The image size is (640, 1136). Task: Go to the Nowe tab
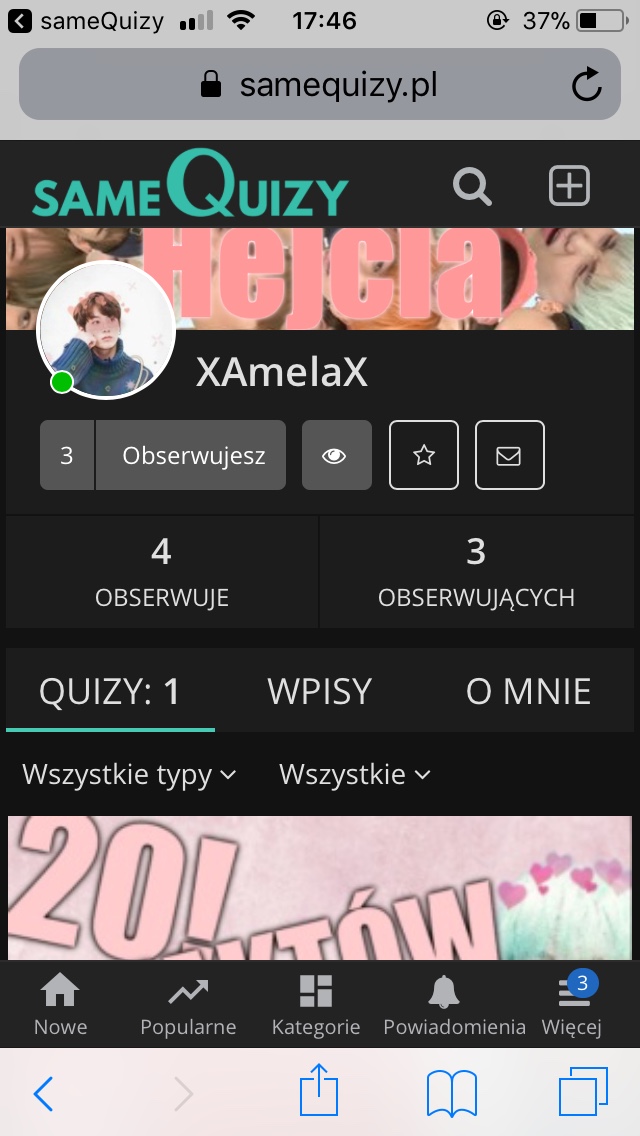pos(60,1005)
